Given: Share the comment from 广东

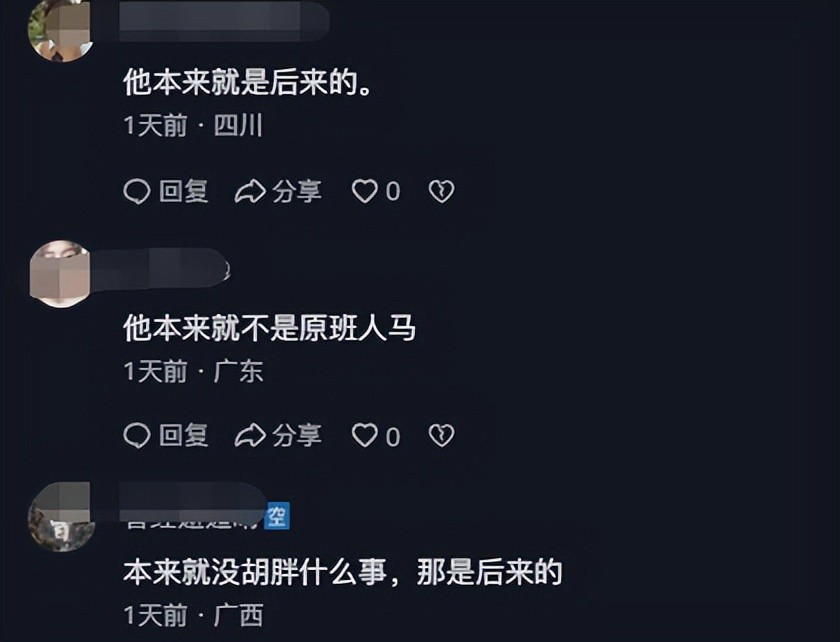Looking at the screenshot, I should point(278,435).
